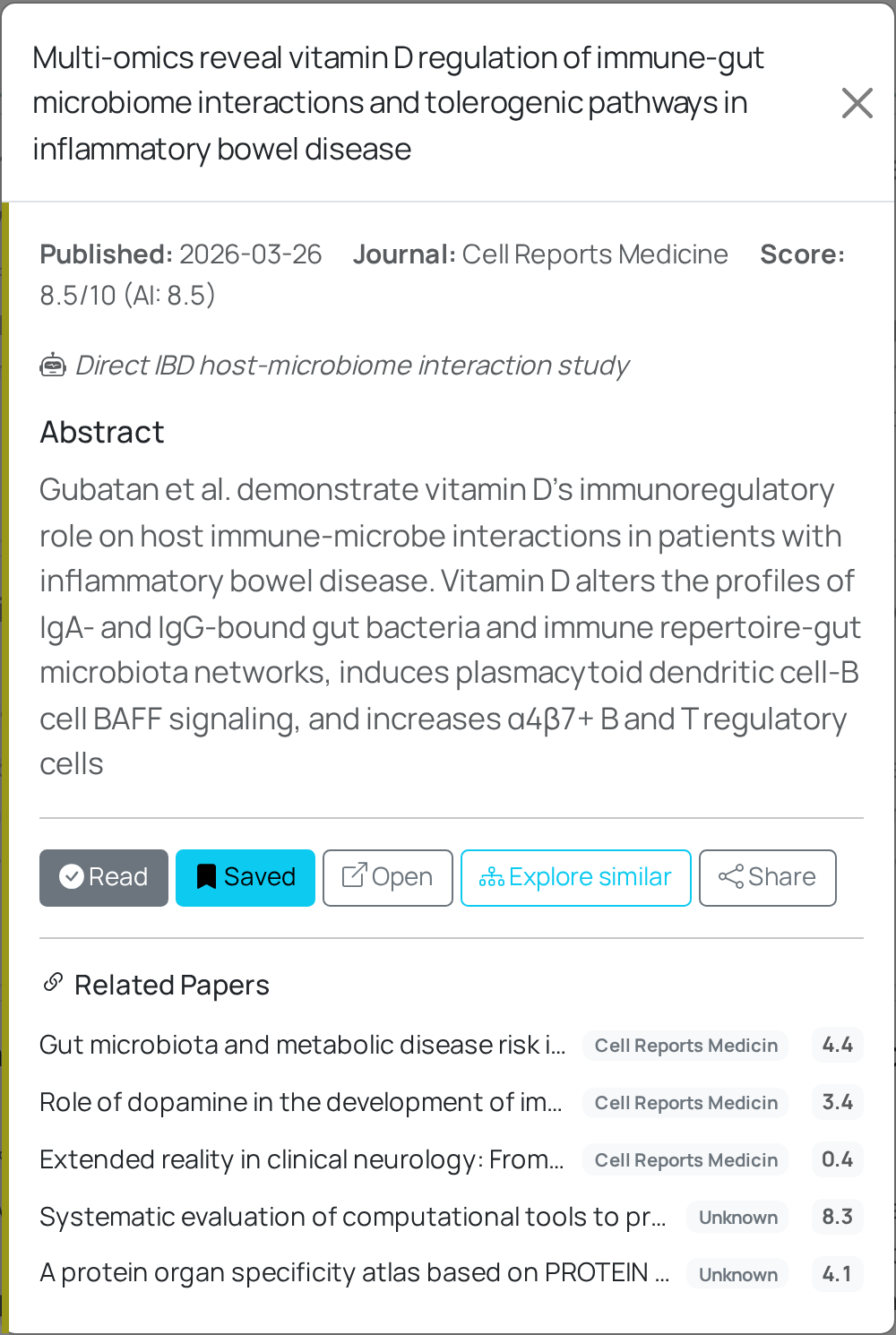Open the paper in external view
The image size is (896, 1335).
pos(387,877)
